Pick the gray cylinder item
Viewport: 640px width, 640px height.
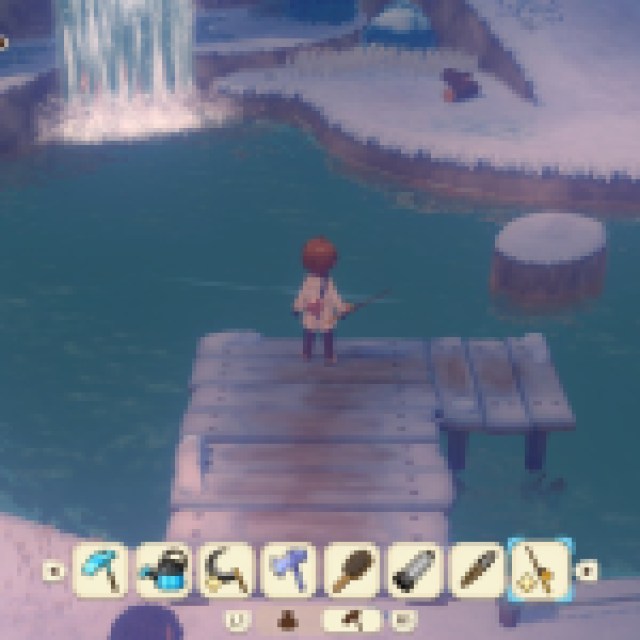coord(413,570)
